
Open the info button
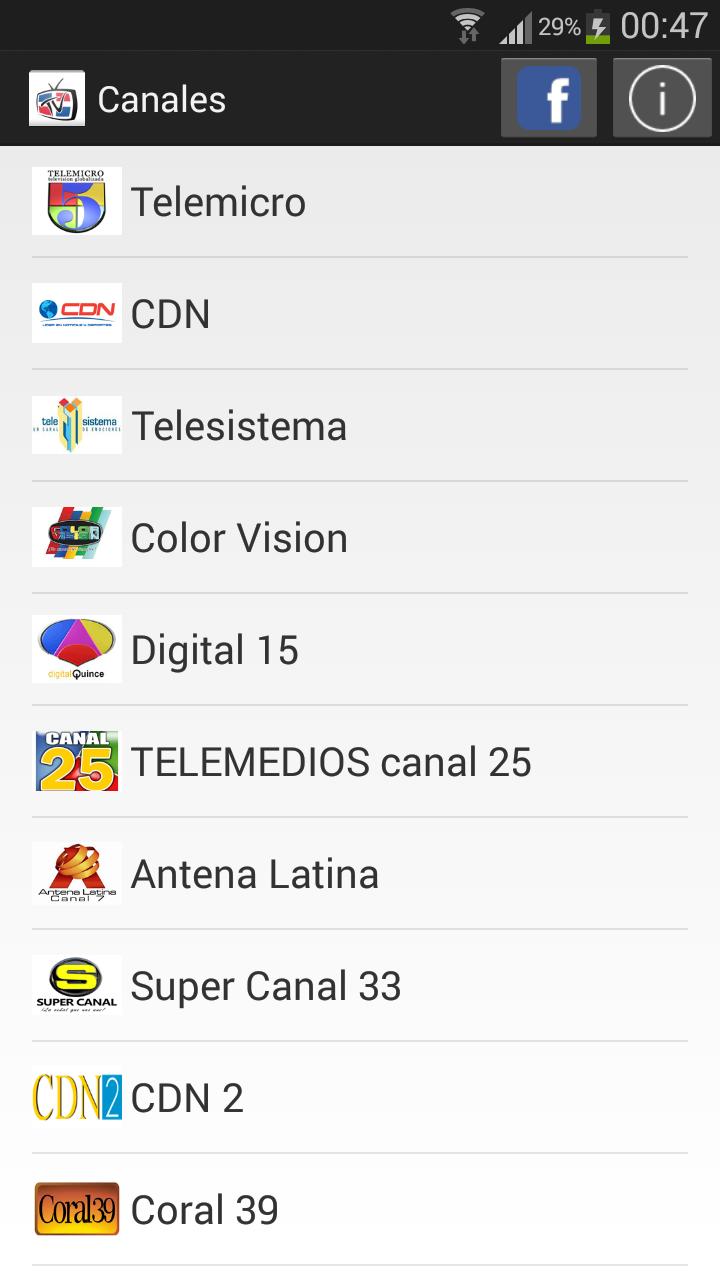click(x=662, y=98)
